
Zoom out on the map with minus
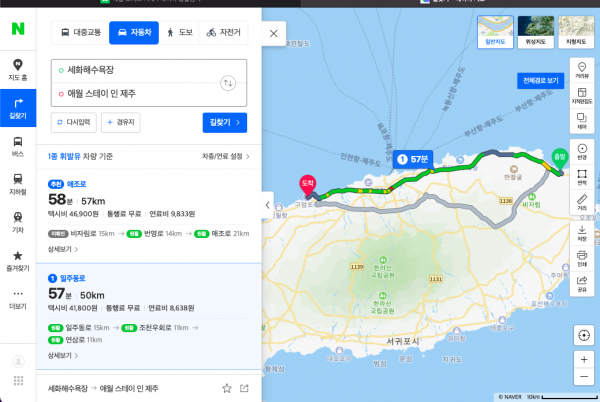584,377
